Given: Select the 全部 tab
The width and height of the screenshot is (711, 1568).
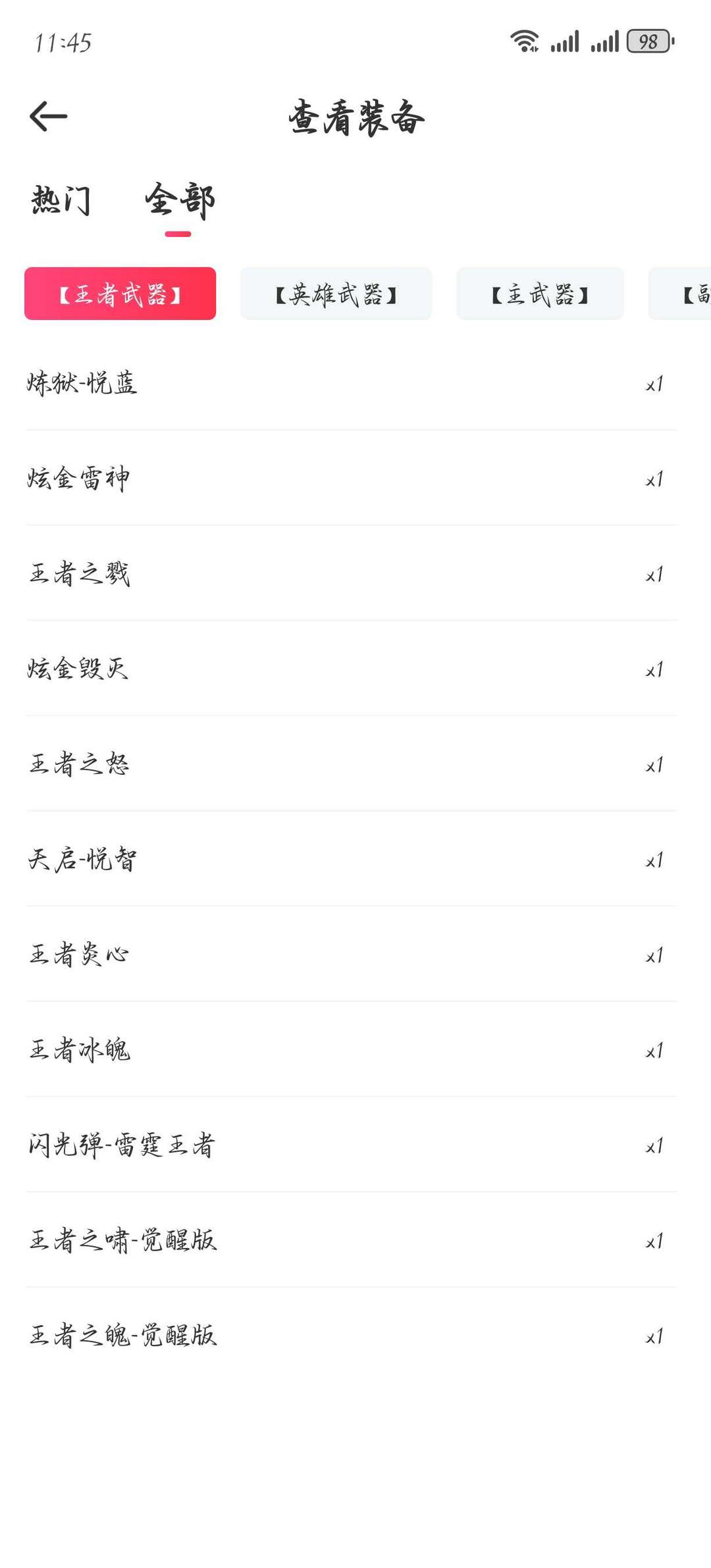Looking at the screenshot, I should click(x=179, y=200).
